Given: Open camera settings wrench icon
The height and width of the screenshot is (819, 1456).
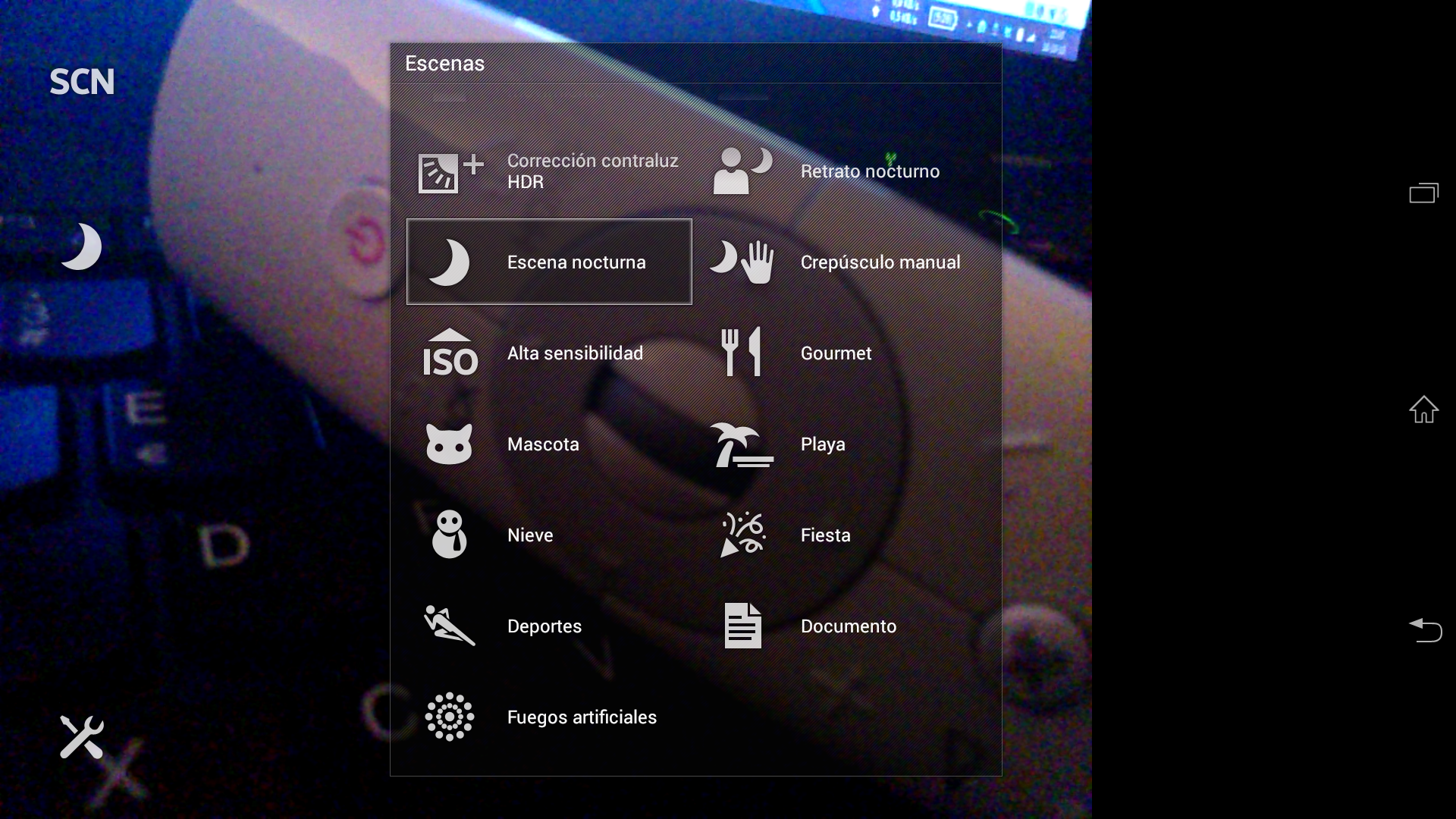Looking at the screenshot, I should [82, 736].
